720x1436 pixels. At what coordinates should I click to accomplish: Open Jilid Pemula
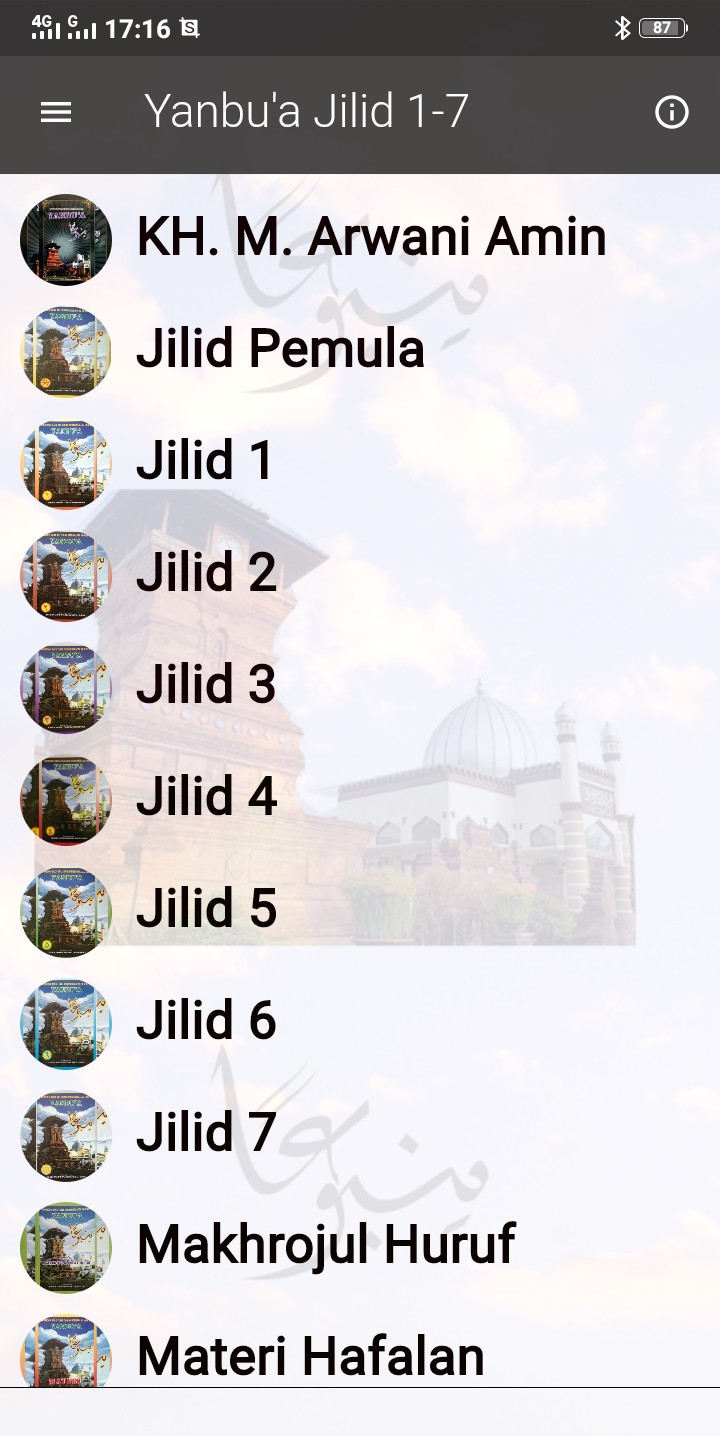click(x=280, y=349)
